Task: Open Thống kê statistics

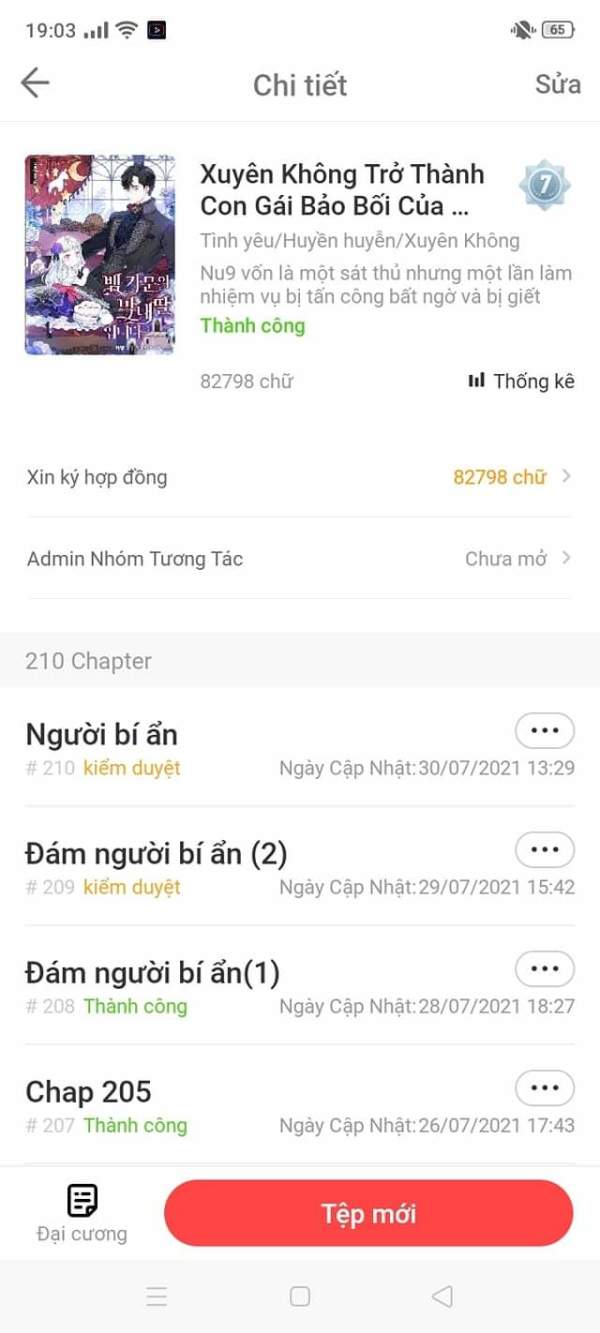Action: coord(521,381)
